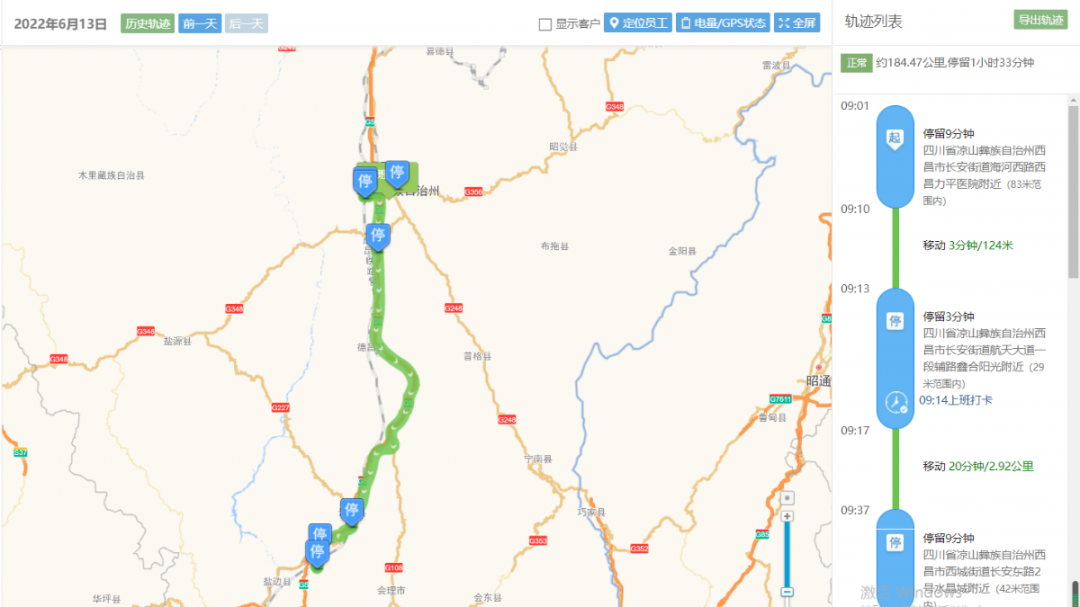Tap the 历史轨迹 button
The height and width of the screenshot is (607, 1080).
[x=147, y=23]
